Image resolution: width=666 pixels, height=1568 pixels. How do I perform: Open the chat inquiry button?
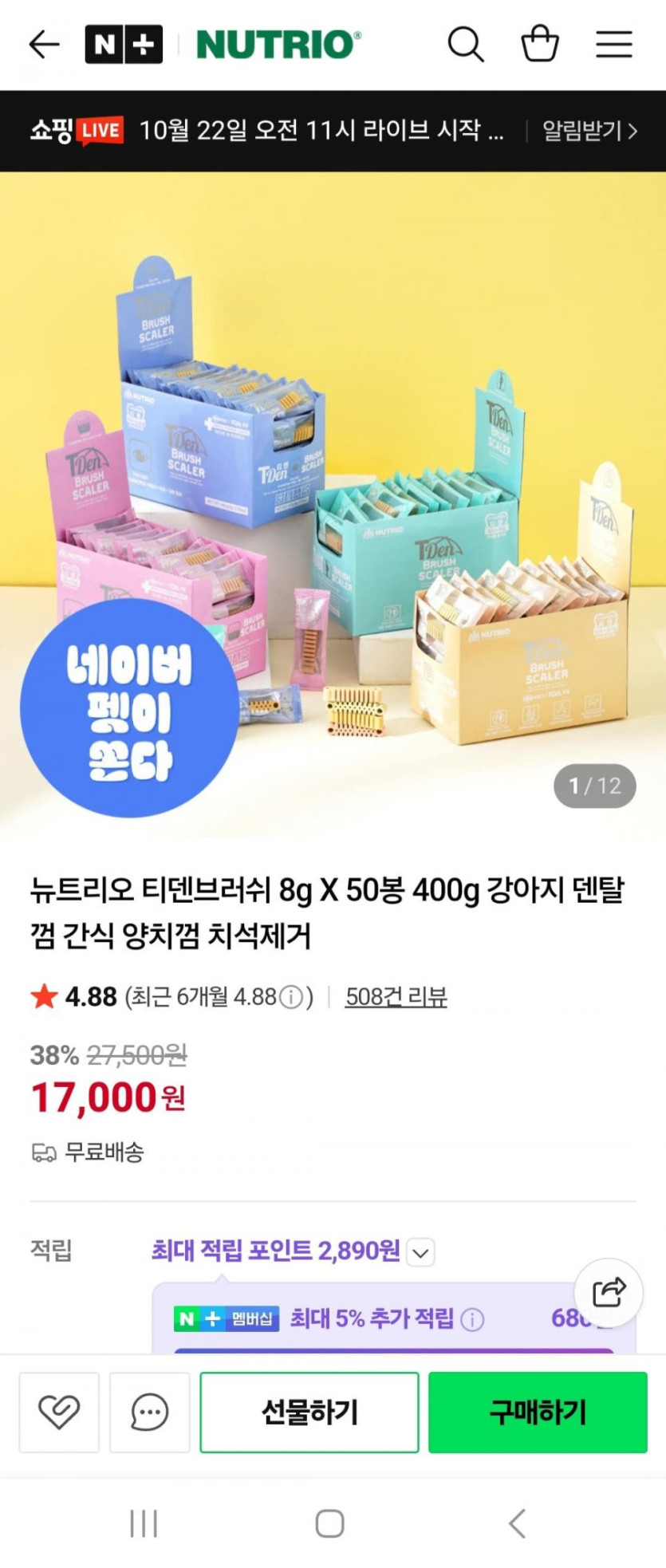click(149, 1412)
